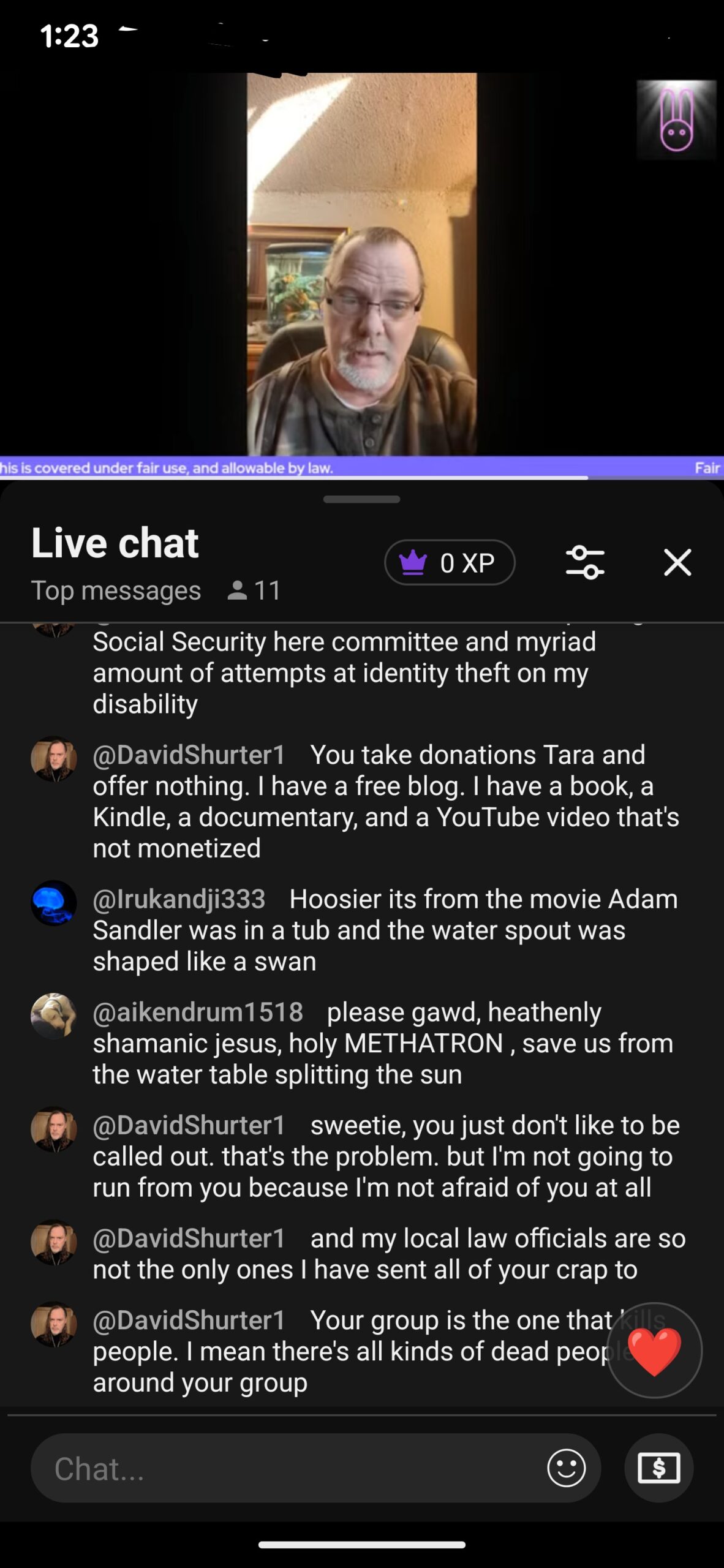Select the Adam Sandler swan message

point(386,930)
